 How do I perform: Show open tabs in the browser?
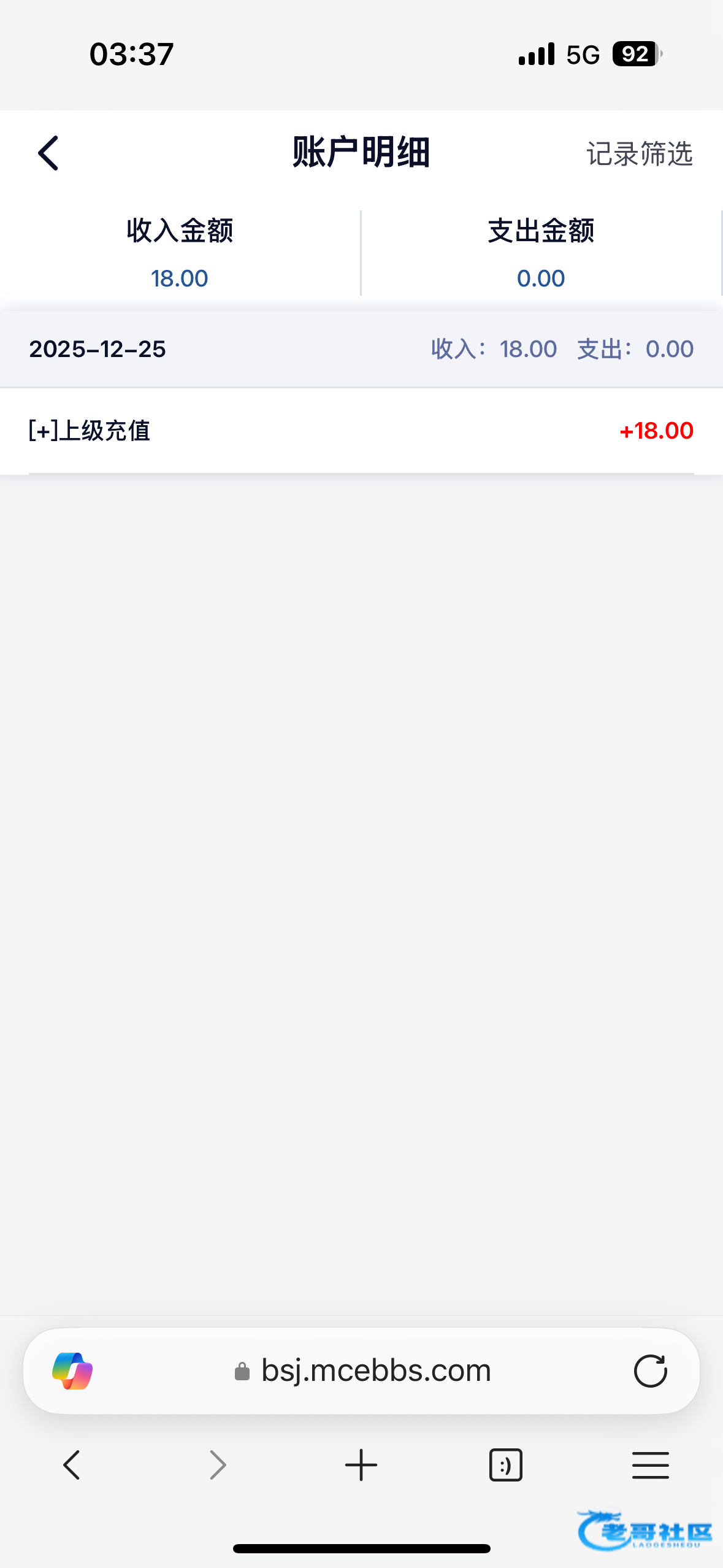pos(505,1465)
